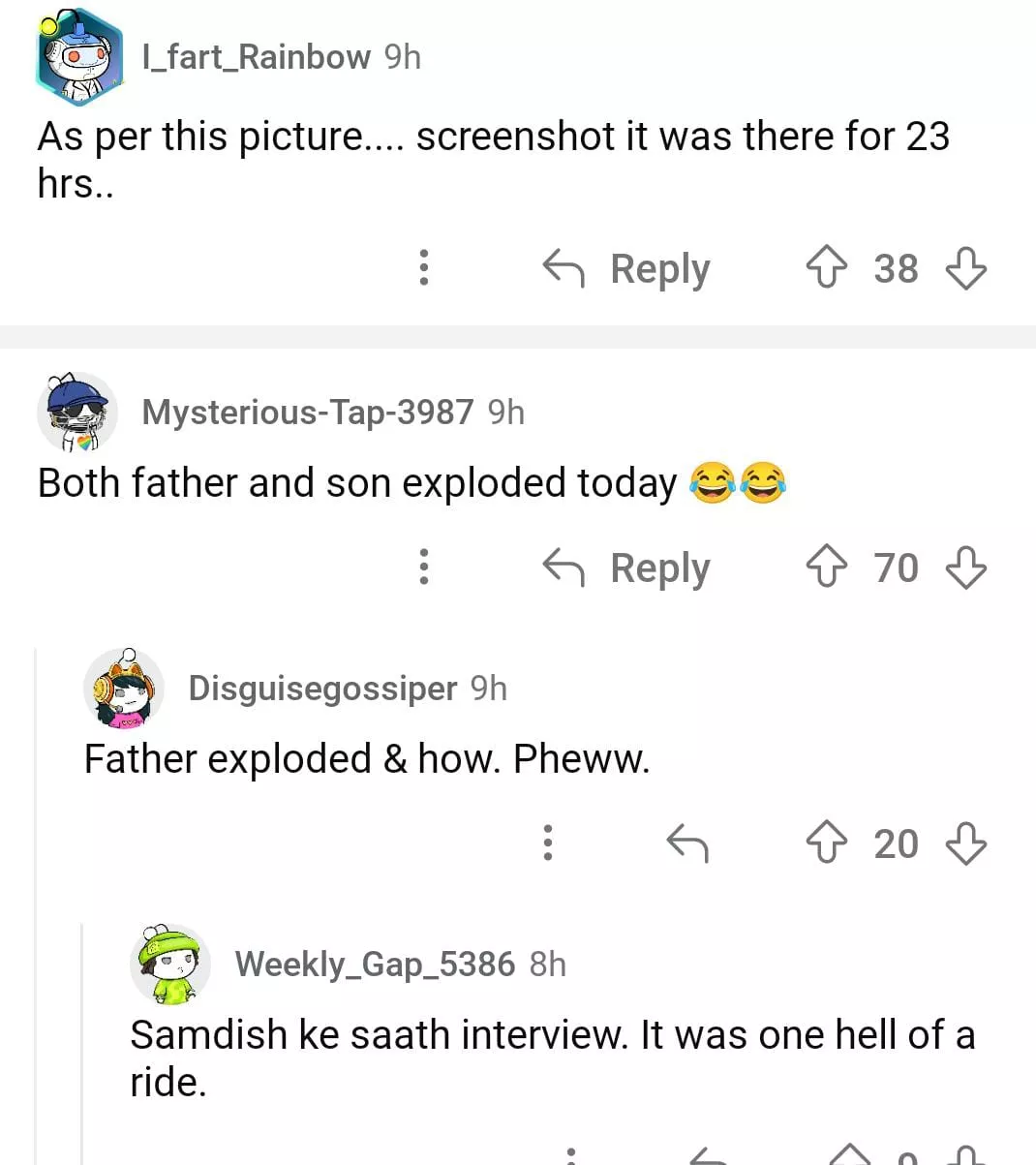Upvote the comment with 70 votes
Image resolution: width=1036 pixels, height=1165 pixels.
click(826, 567)
